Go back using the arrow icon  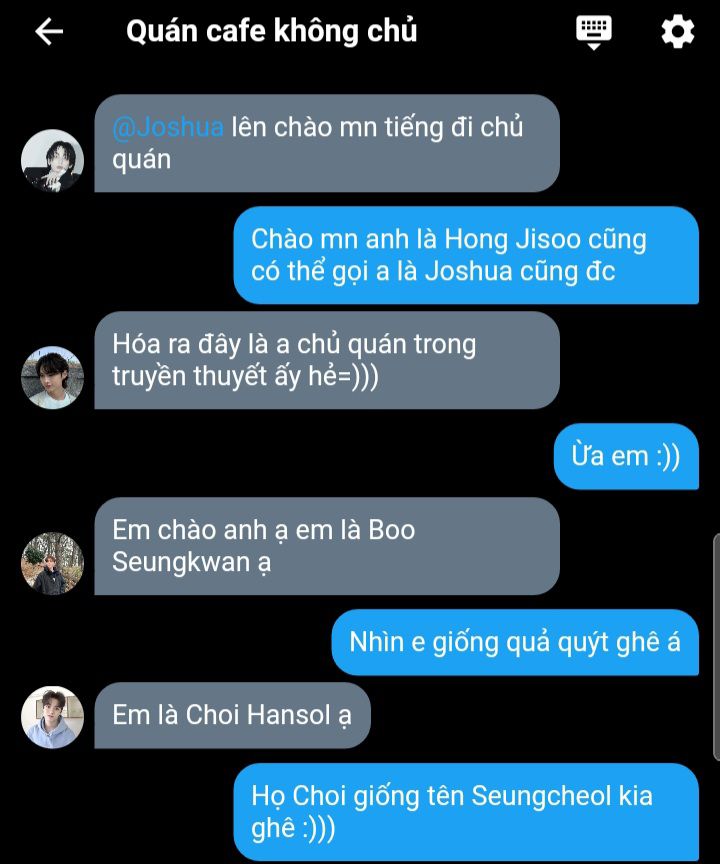tap(48, 32)
